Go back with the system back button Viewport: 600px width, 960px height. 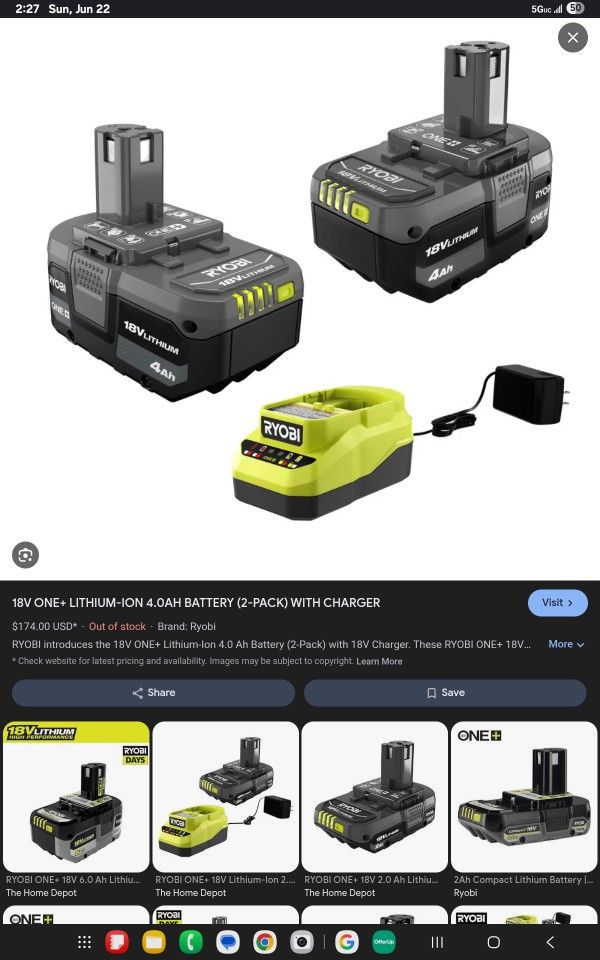[x=550, y=942]
